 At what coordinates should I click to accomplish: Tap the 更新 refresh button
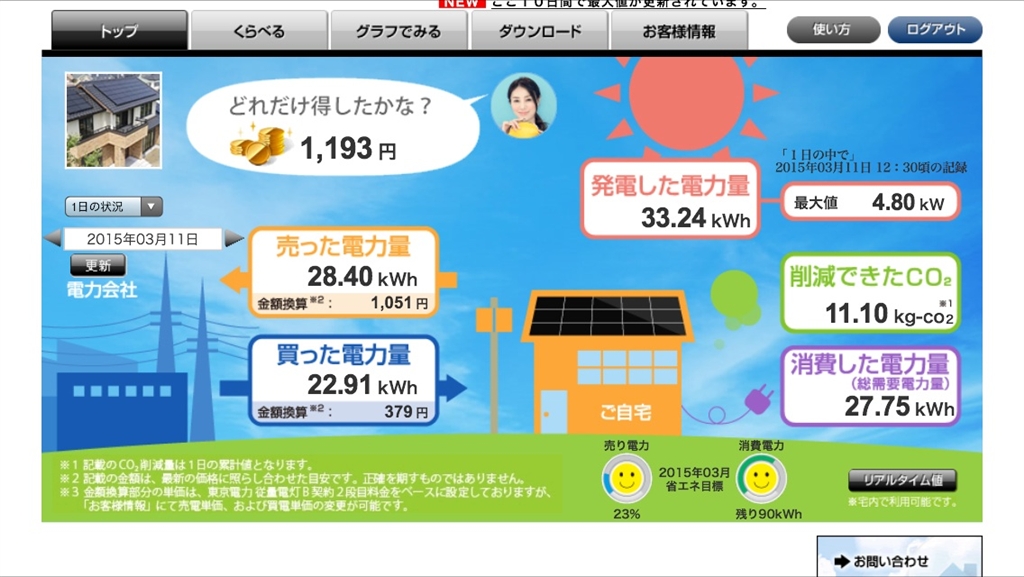(98, 266)
